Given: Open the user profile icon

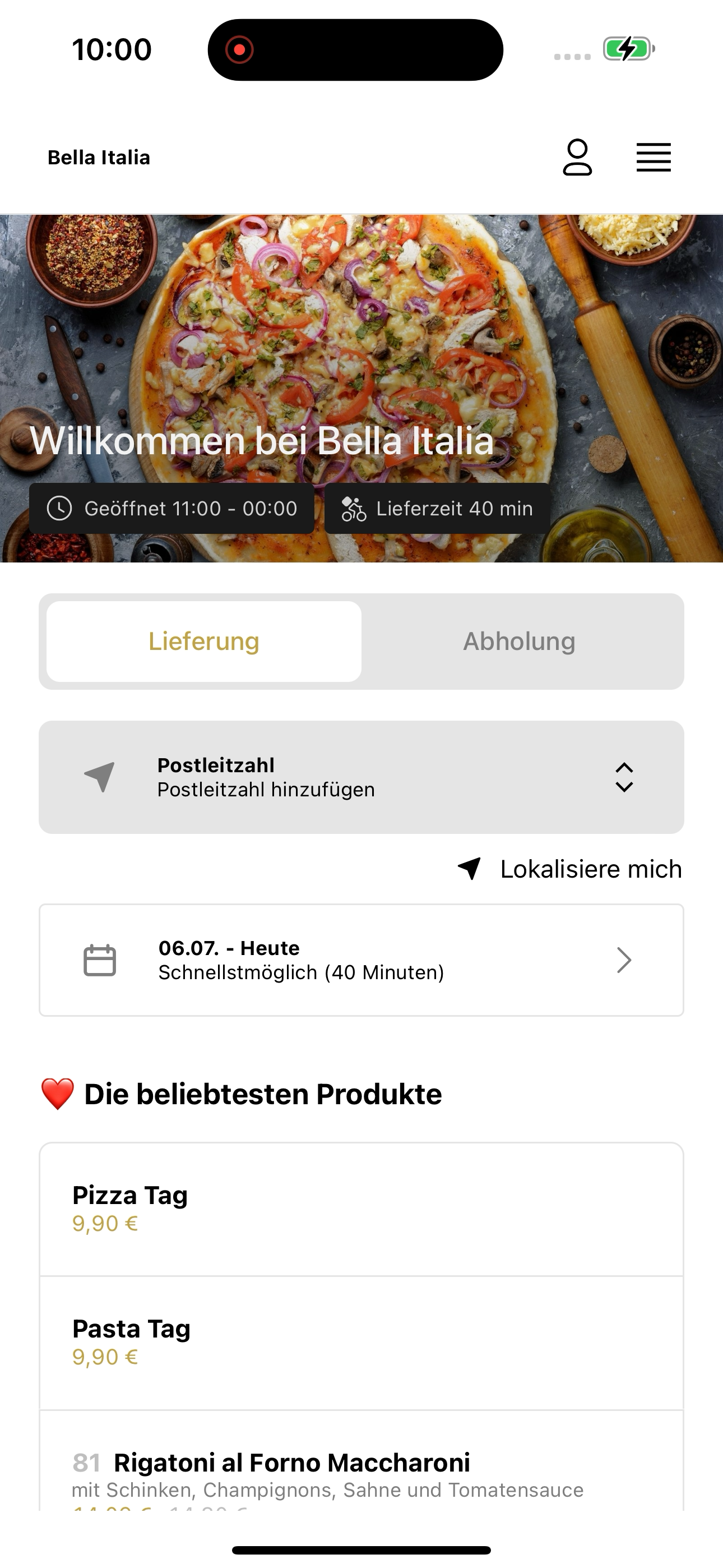Looking at the screenshot, I should (x=577, y=158).
